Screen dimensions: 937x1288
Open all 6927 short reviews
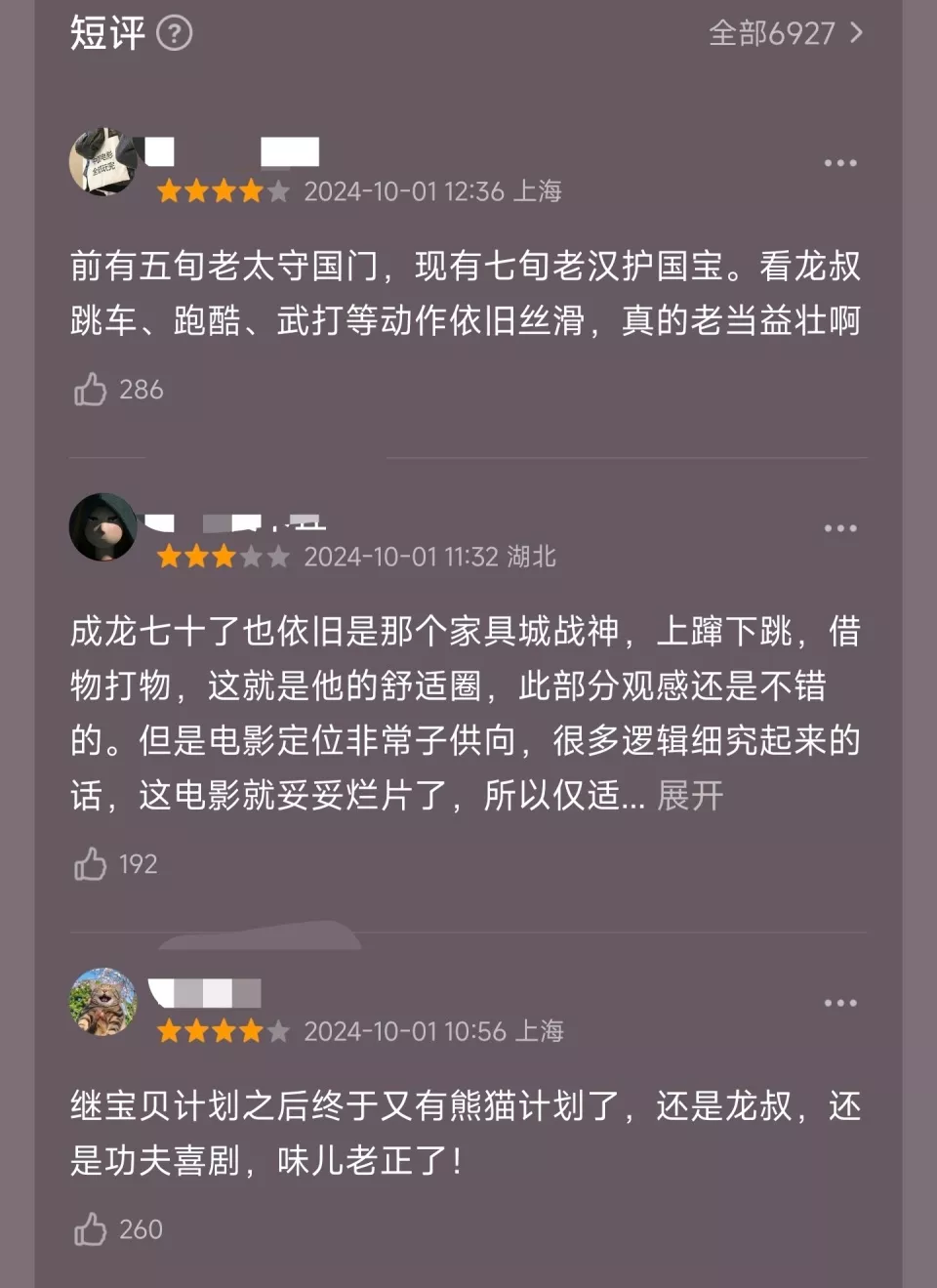(x=786, y=33)
